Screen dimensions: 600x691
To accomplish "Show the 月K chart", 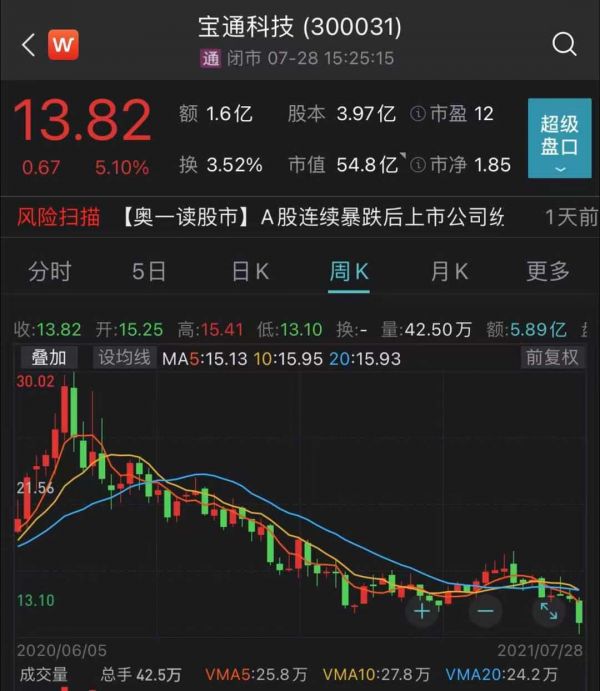I will pos(449,271).
